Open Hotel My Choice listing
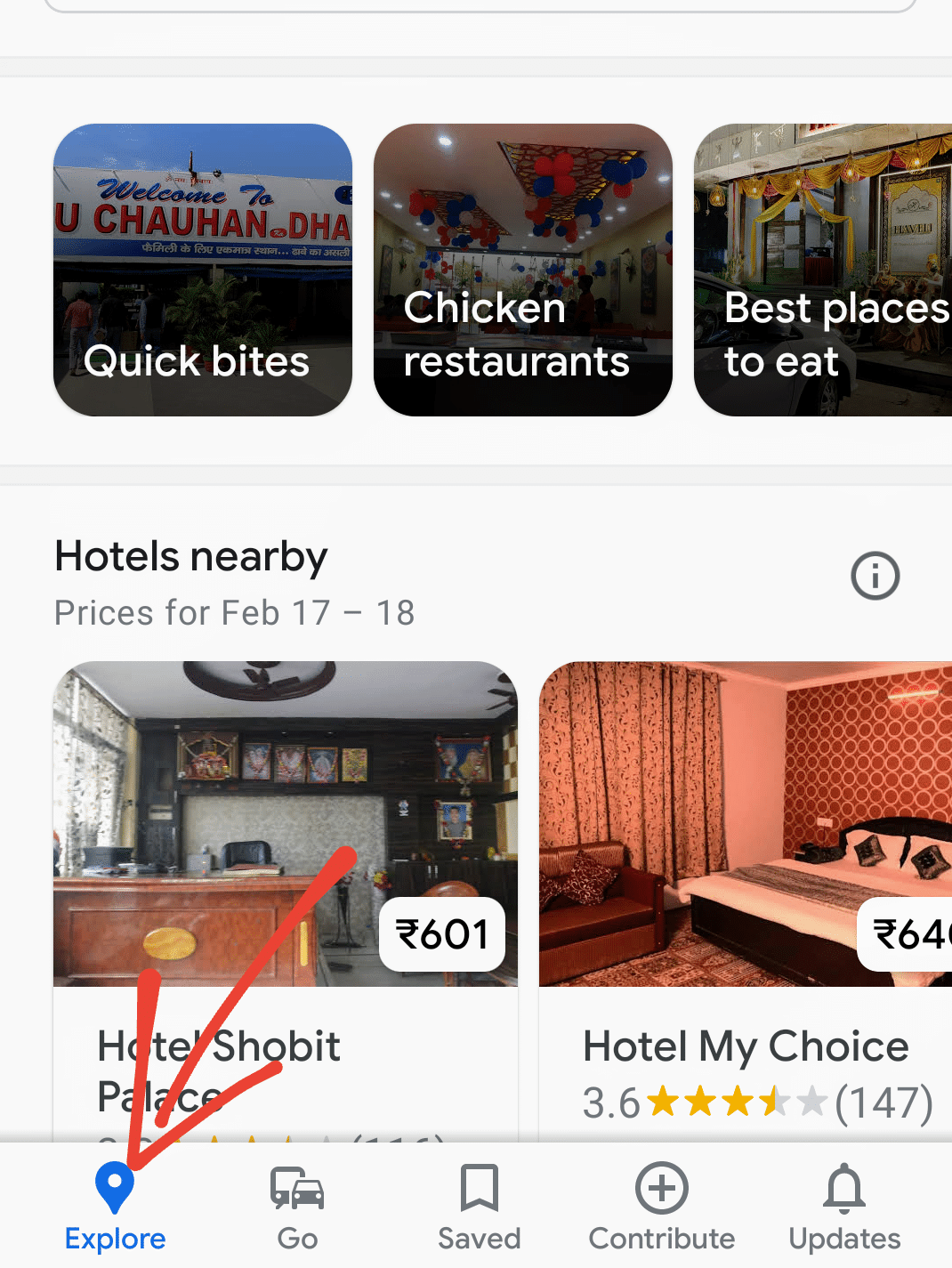Screen dimensions: 952x1268 click(x=746, y=1047)
